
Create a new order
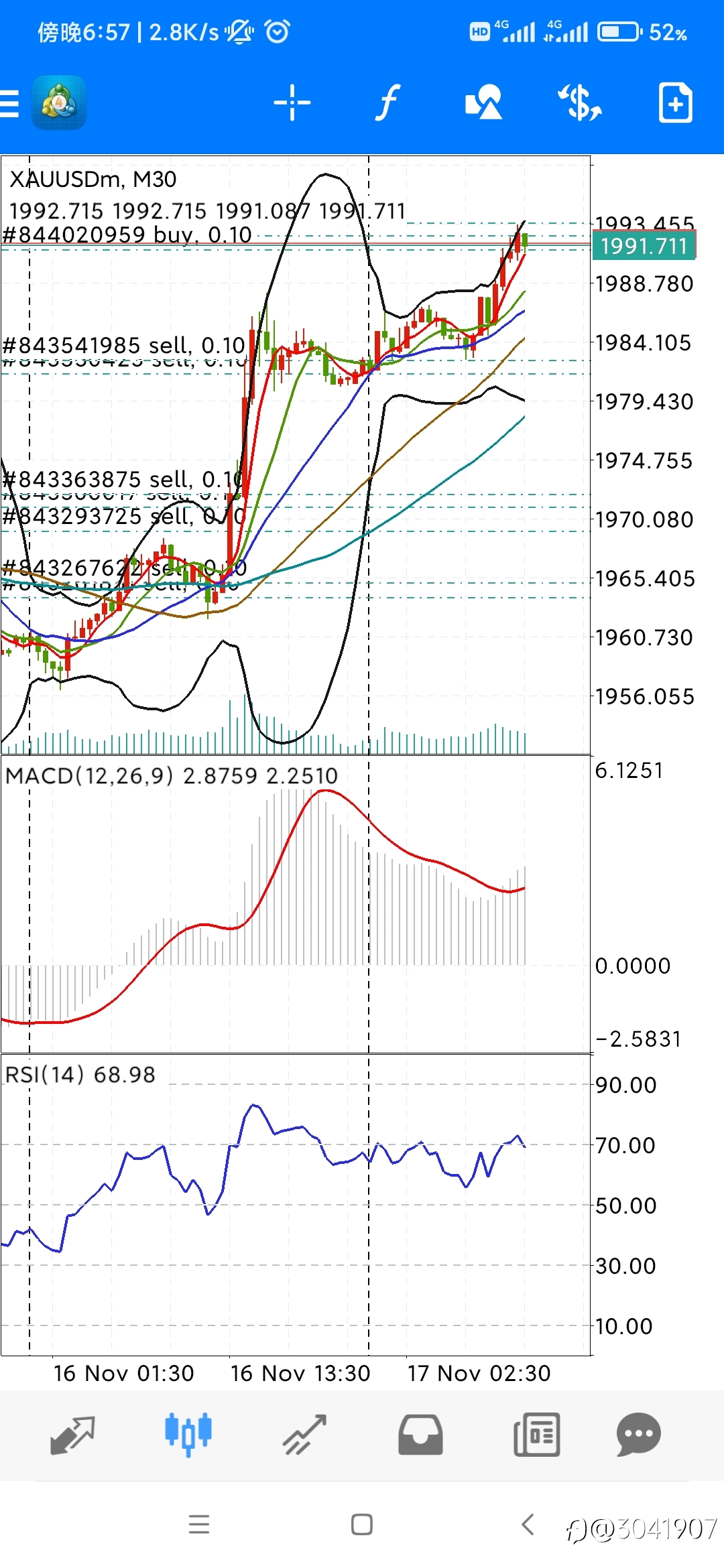coord(675,103)
